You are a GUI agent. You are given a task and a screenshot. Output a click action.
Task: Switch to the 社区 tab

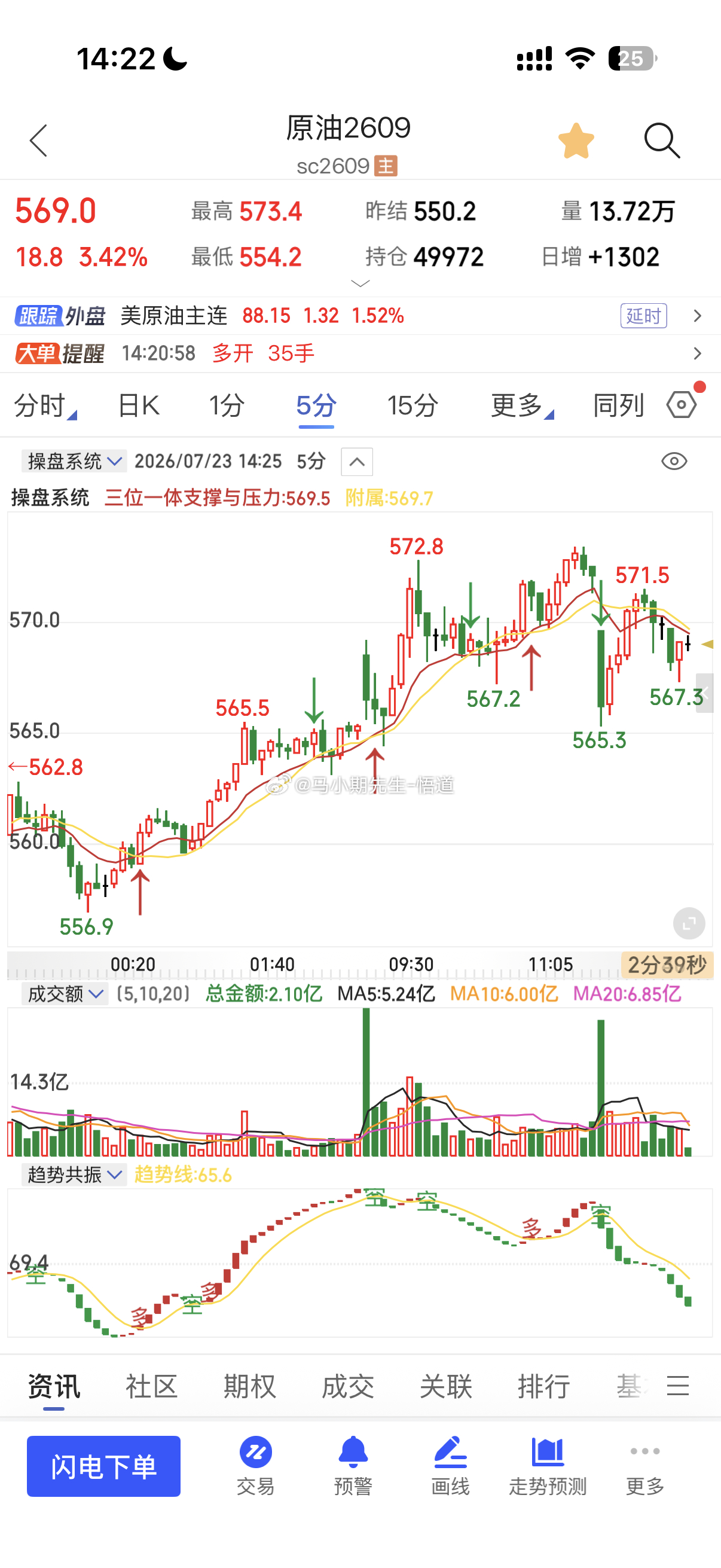[151, 1387]
